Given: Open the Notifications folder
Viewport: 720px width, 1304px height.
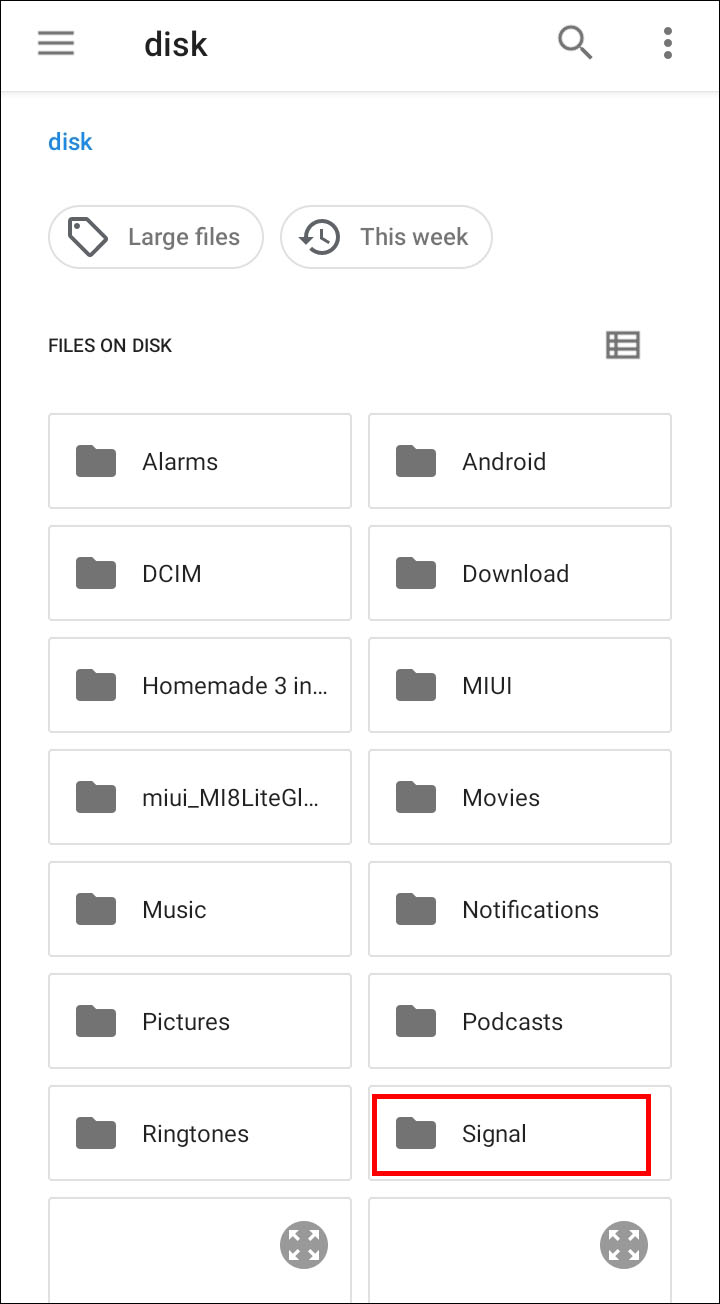Looking at the screenshot, I should click(520, 909).
